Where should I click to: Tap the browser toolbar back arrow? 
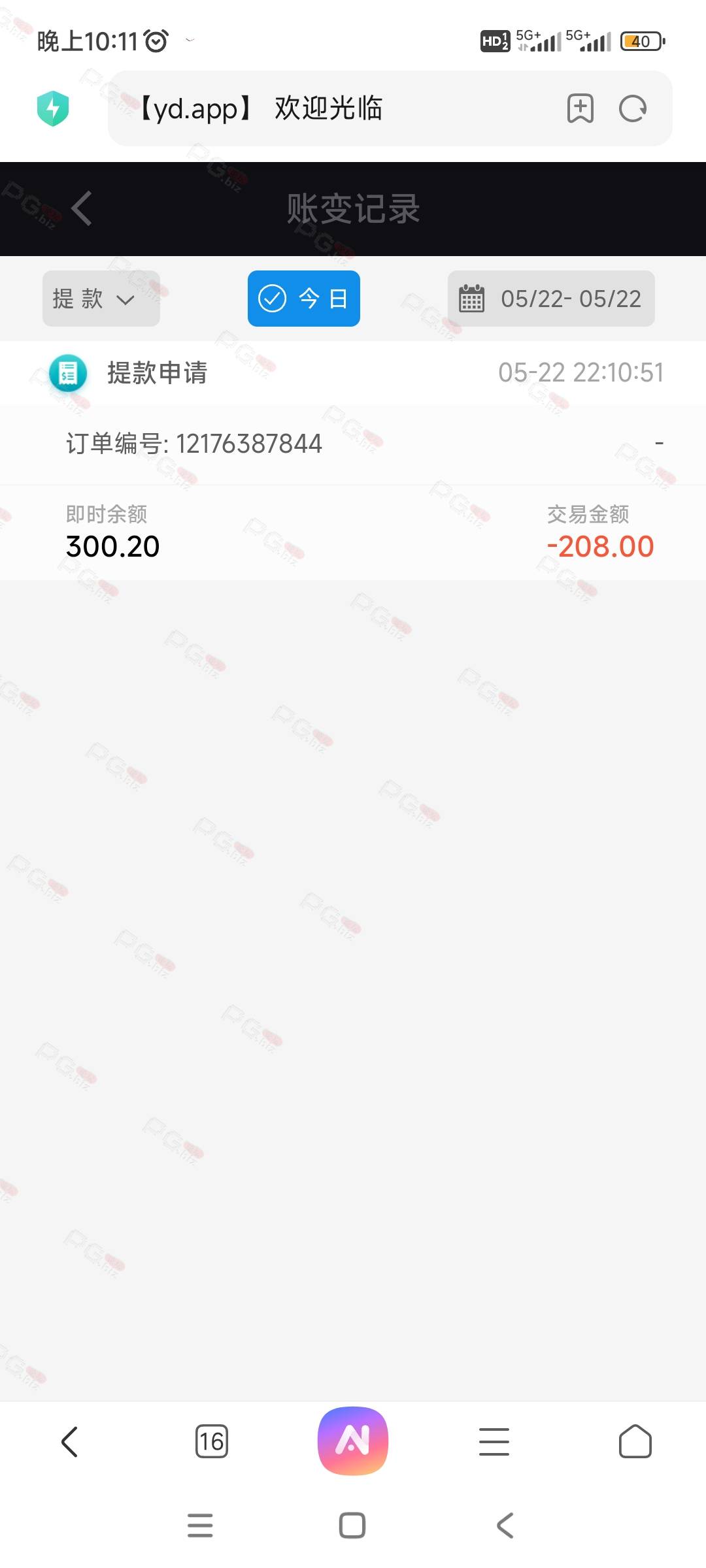tap(69, 1441)
